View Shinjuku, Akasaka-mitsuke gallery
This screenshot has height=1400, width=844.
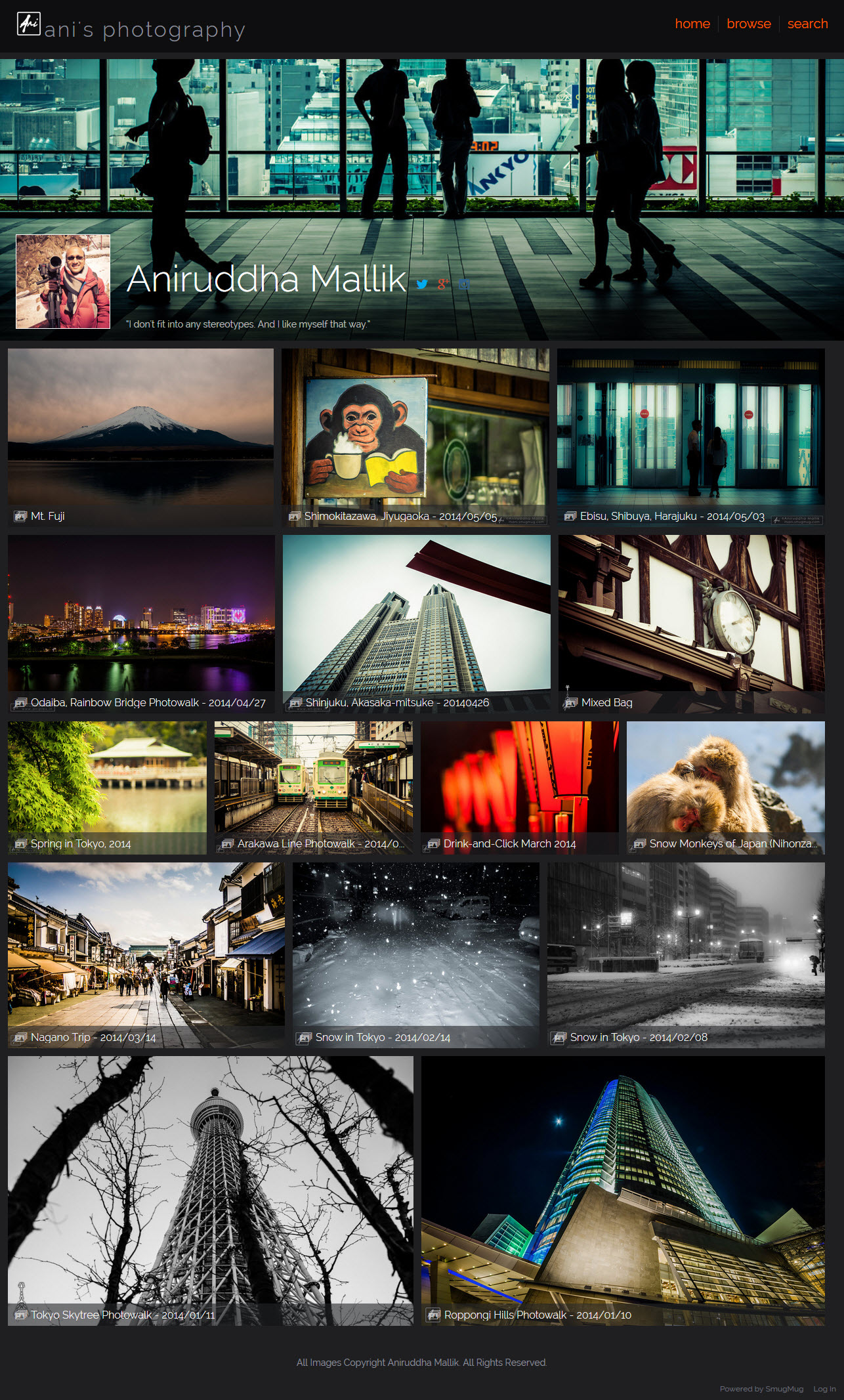point(416,623)
